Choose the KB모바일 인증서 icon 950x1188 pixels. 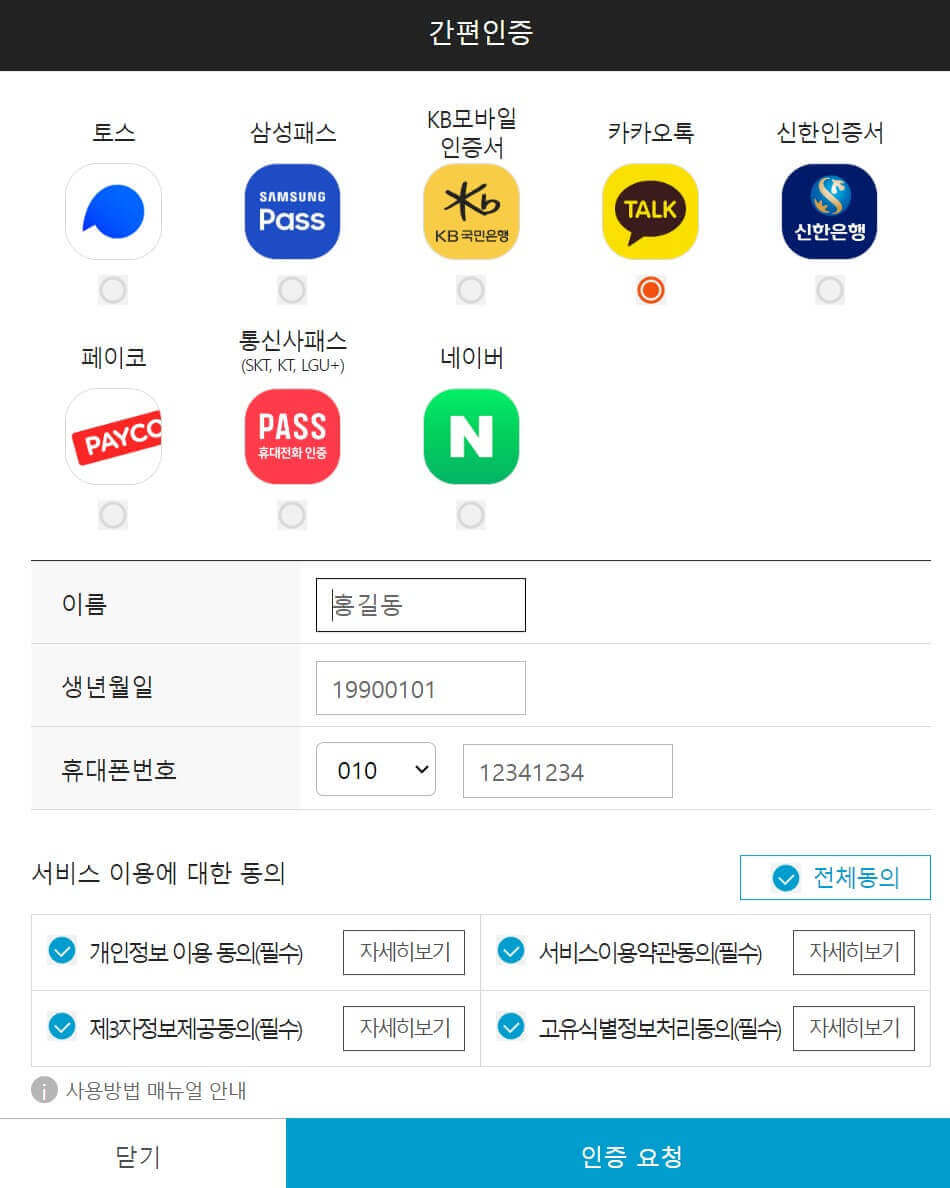tap(470, 212)
